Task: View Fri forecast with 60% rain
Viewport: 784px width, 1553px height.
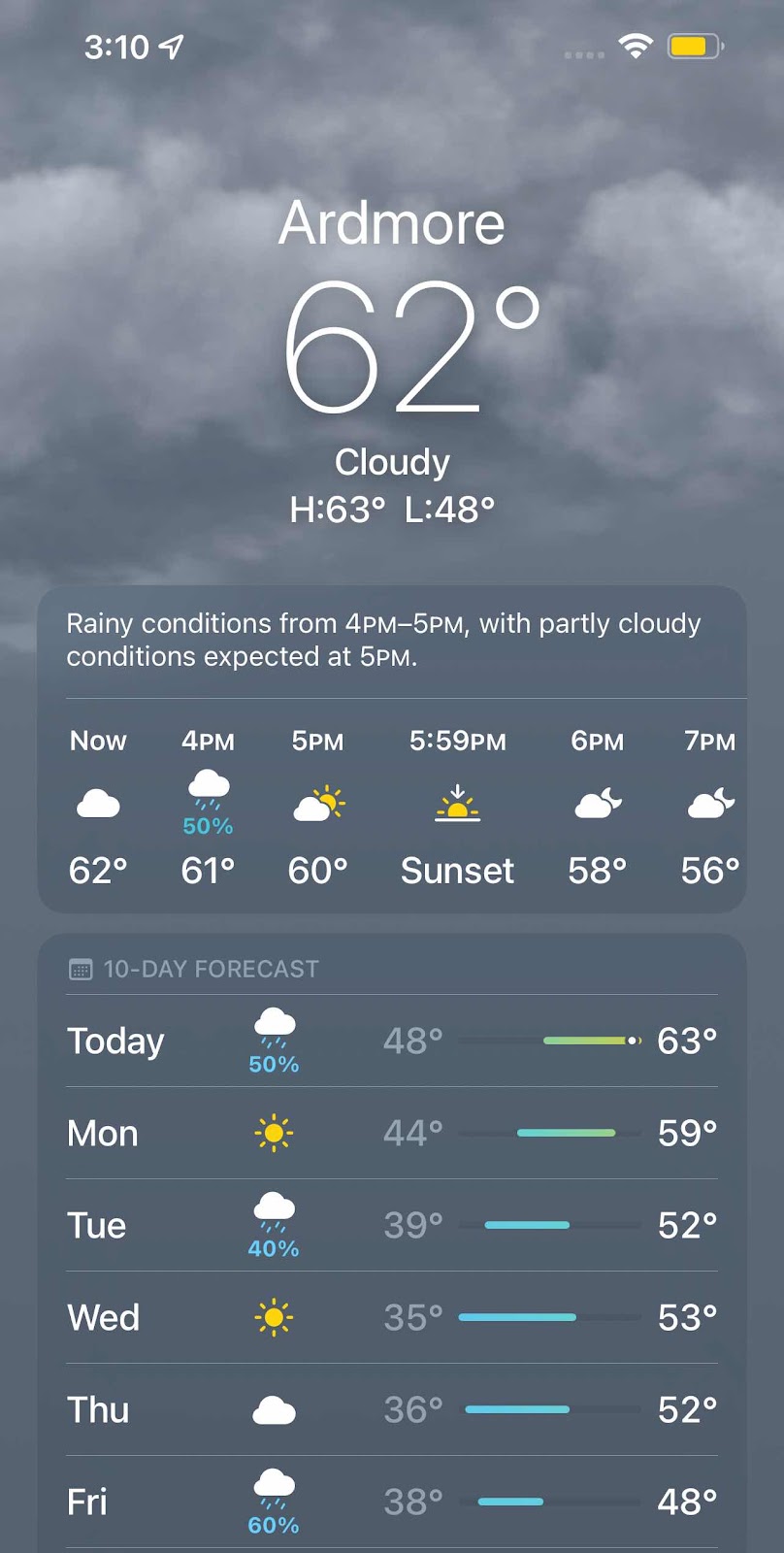Action: click(x=392, y=1502)
